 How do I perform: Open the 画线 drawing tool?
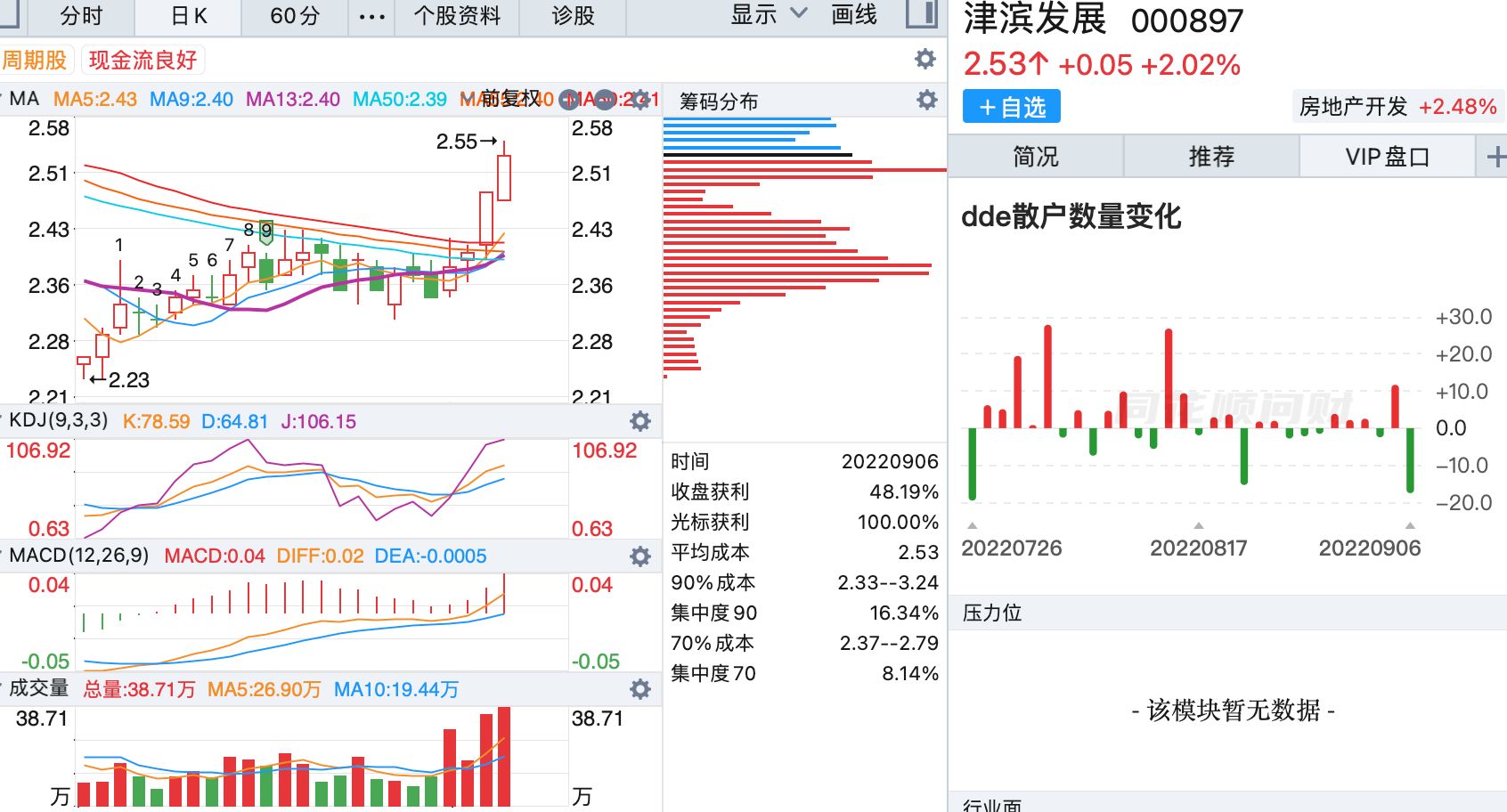click(x=853, y=14)
